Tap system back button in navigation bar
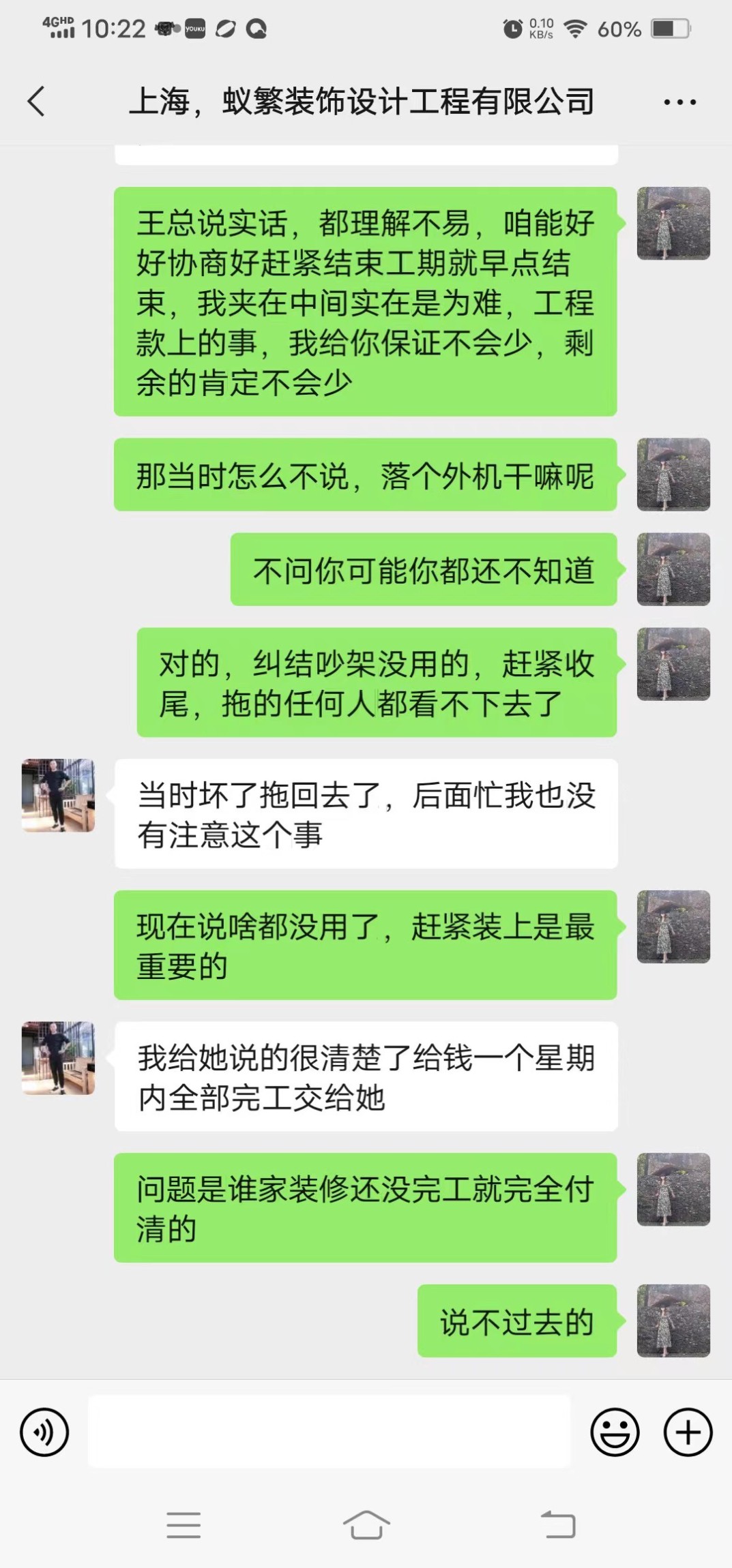Screen dimensions: 732x1568 558,1524
